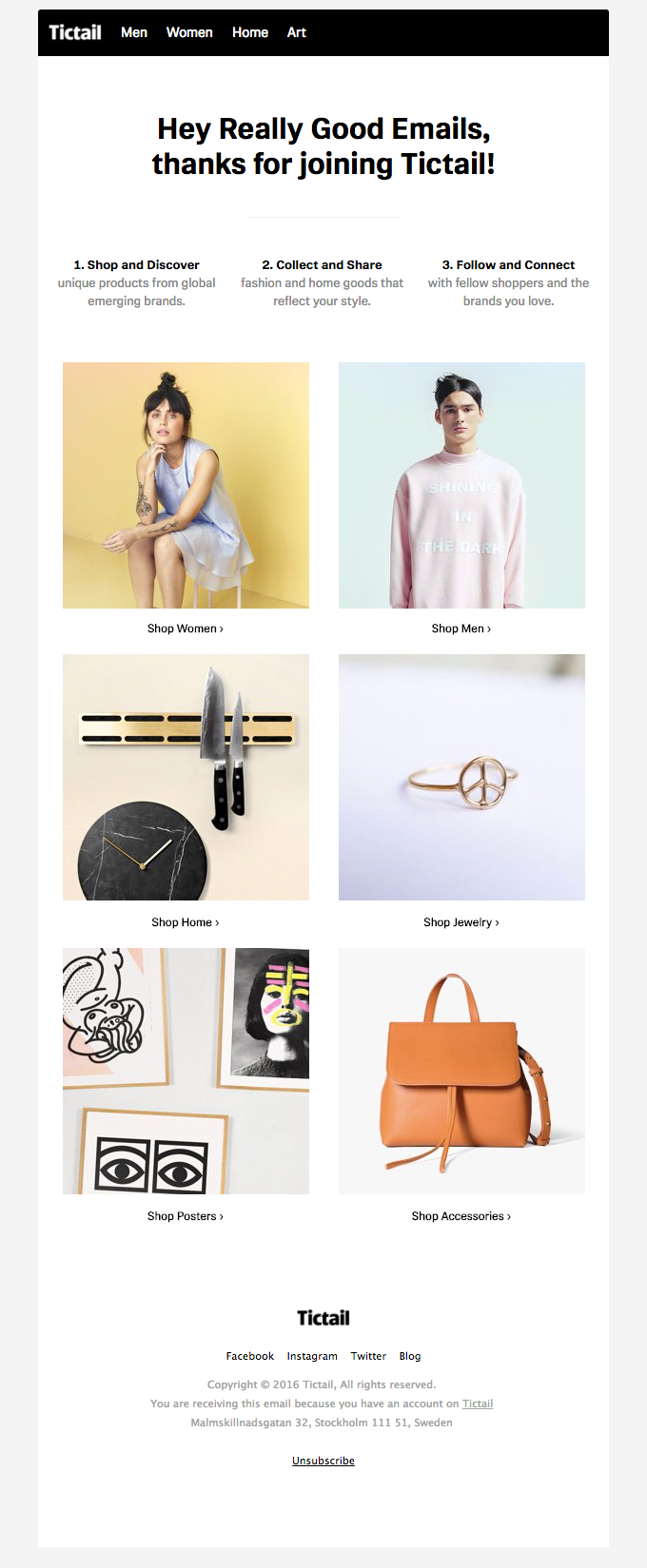The width and height of the screenshot is (647, 1568).
Task: Open the Art section in the header
Action: (x=297, y=32)
